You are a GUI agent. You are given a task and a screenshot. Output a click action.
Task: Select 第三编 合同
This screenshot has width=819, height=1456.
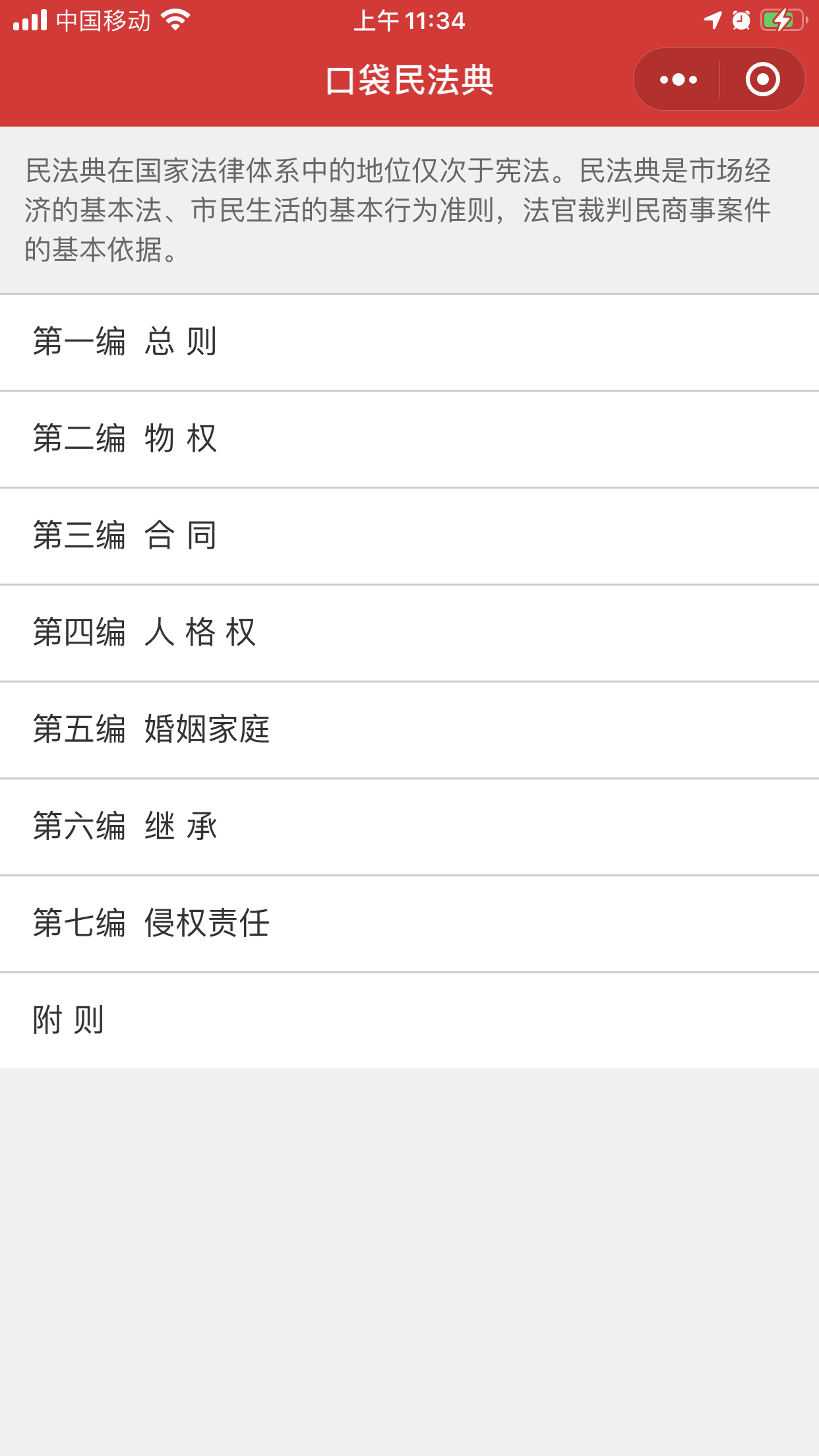point(409,536)
